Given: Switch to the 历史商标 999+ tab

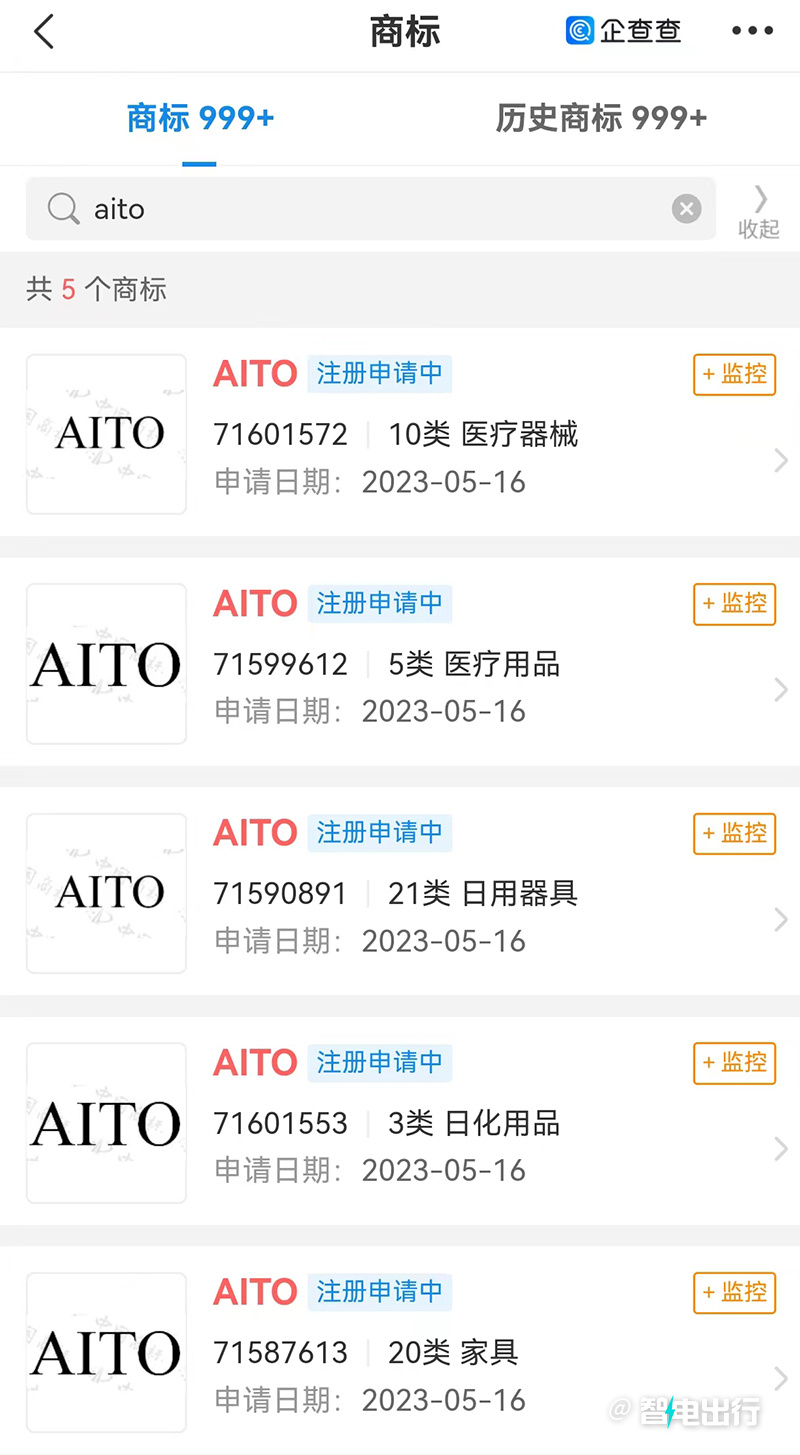Looking at the screenshot, I should [x=601, y=118].
